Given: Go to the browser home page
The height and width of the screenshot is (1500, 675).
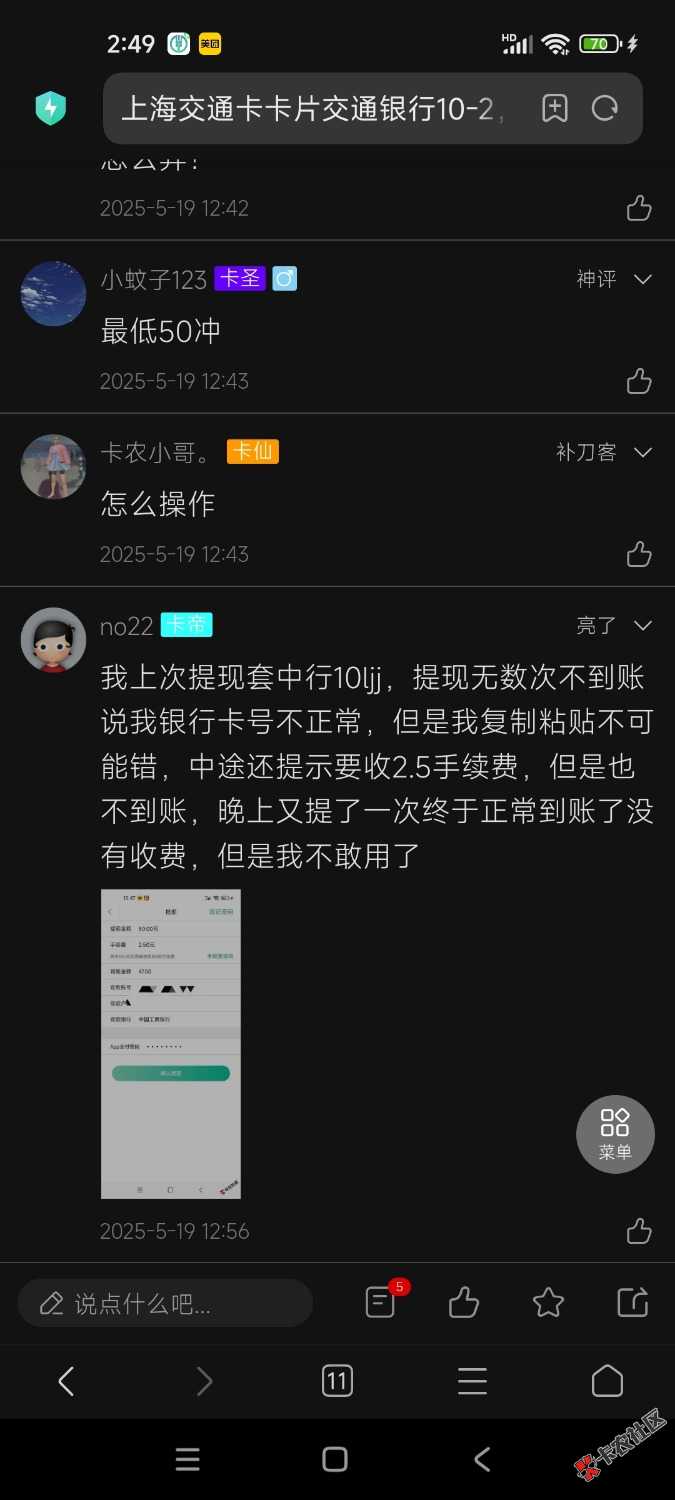Looking at the screenshot, I should pos(607,1381).
